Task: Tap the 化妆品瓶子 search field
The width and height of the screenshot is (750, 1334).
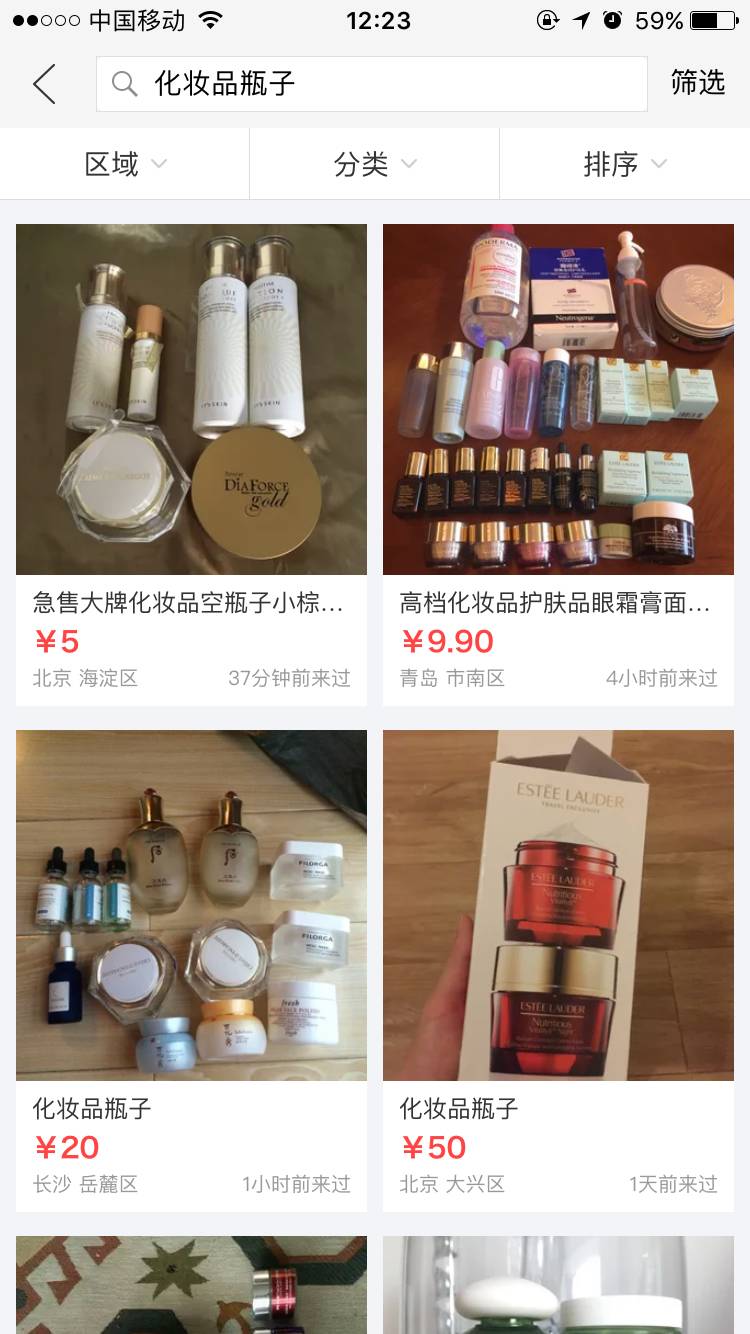Action: coord(372,84)
